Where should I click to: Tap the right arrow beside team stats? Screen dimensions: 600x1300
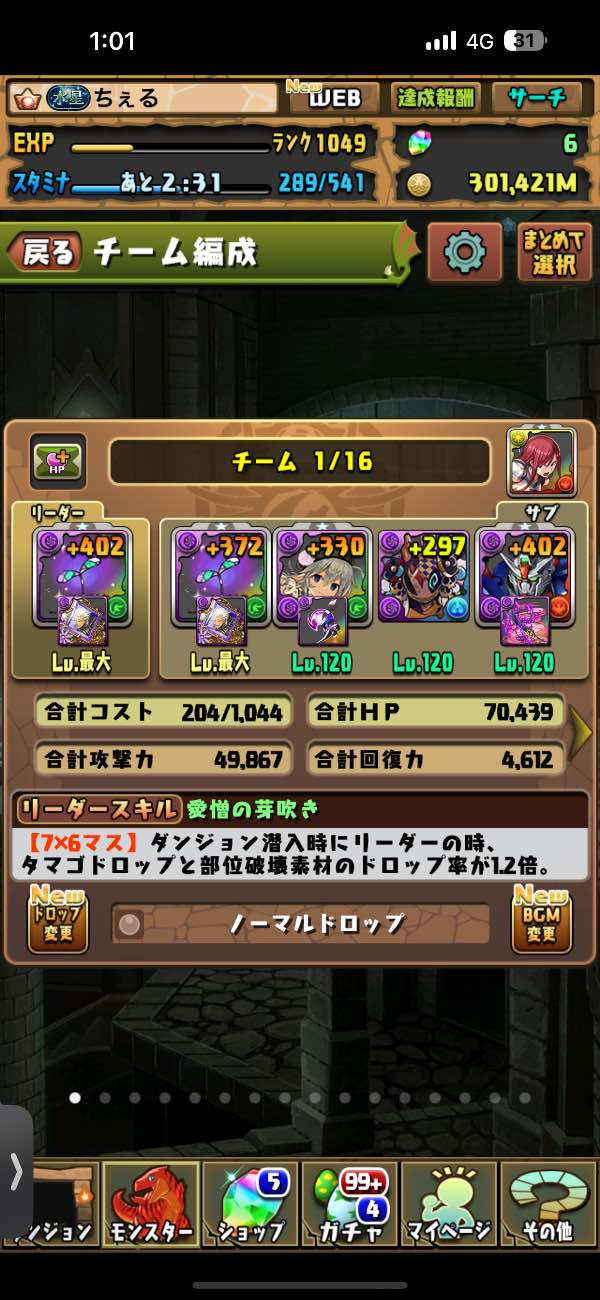581,736
